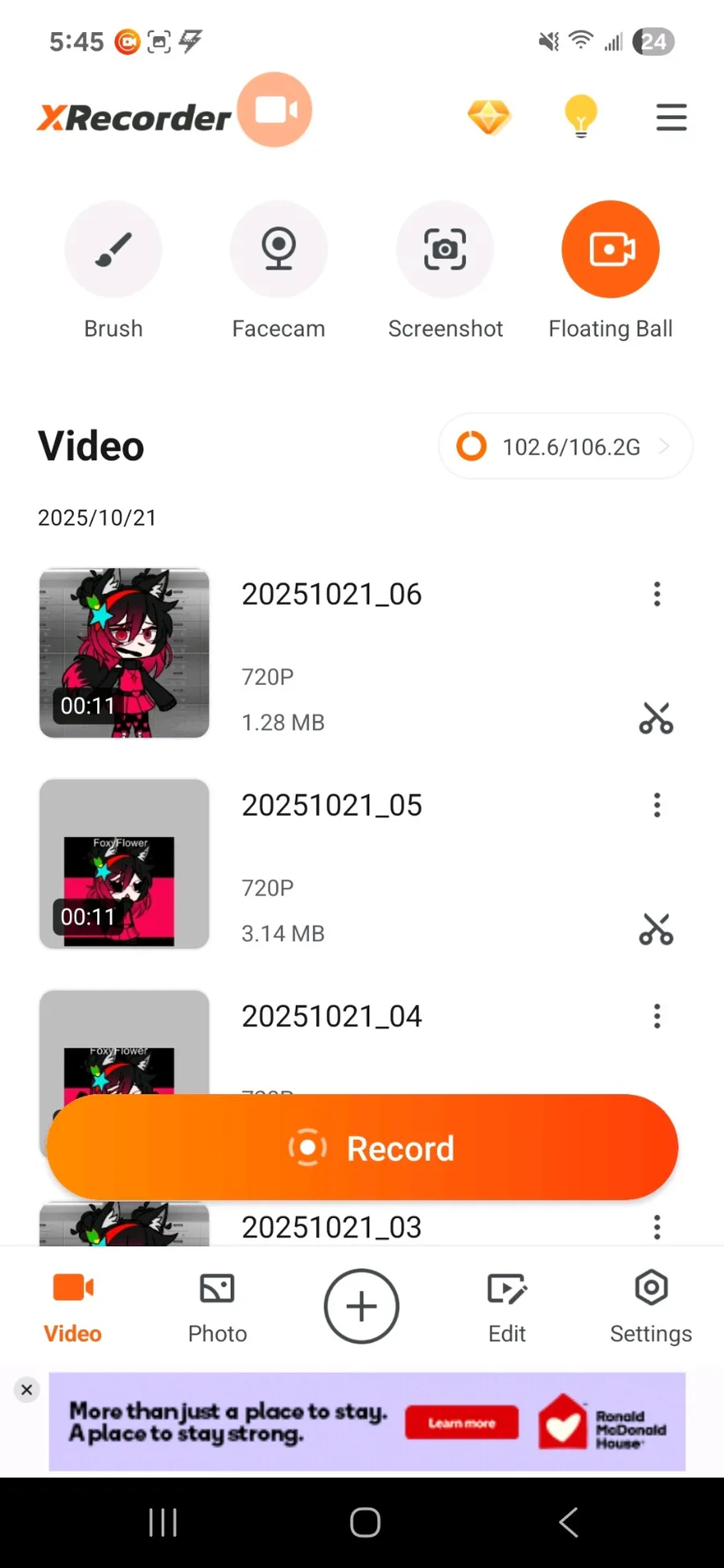Select the Screenshot tool
The width and height of the screenshot is (724, 1568).
(x=445, y=249)
